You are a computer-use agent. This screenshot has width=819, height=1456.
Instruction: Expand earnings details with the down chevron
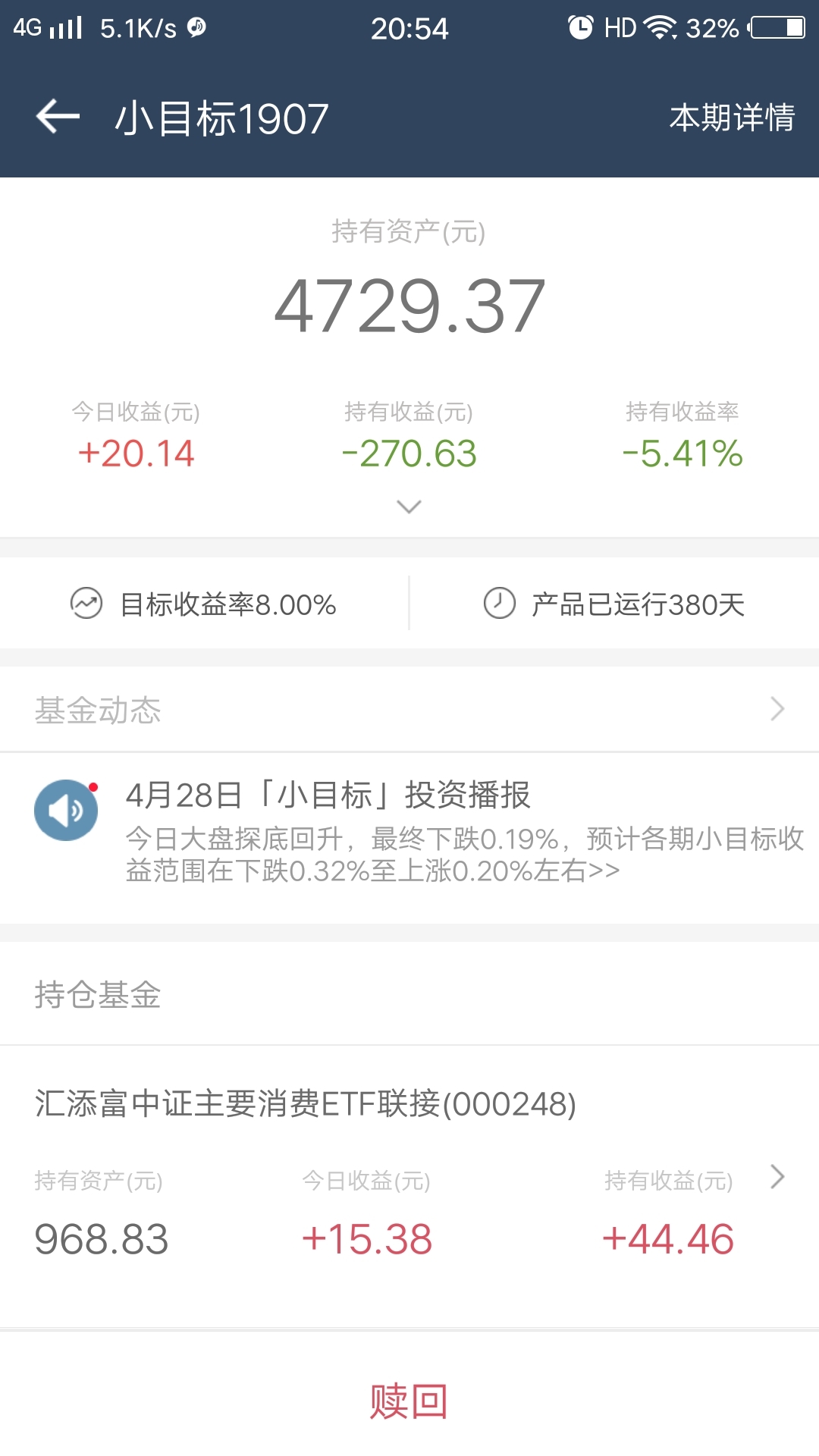(x=409, y=507)
